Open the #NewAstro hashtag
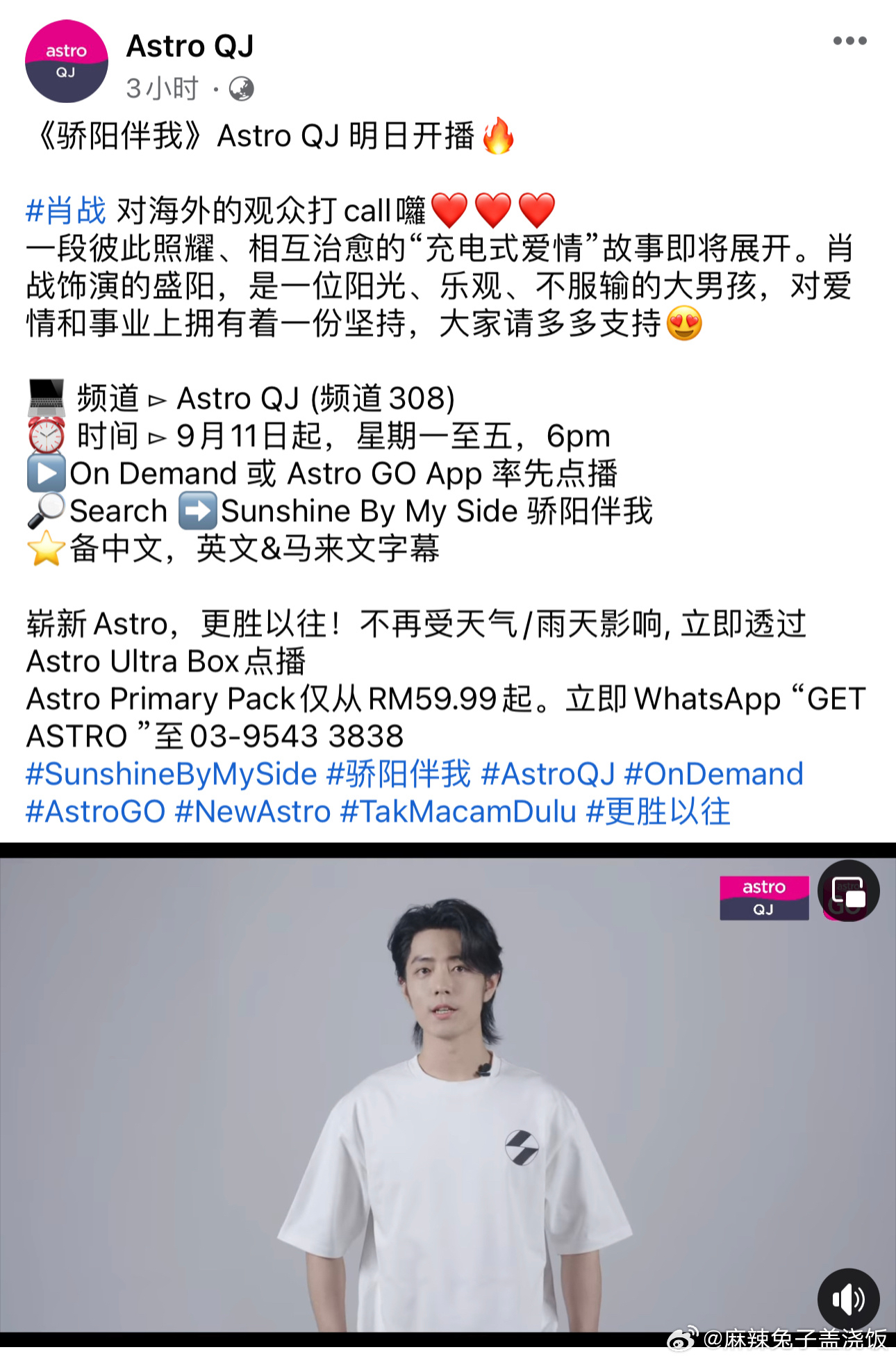The width and height of the screenshot is (896, 1361). (x=253, y=811)
